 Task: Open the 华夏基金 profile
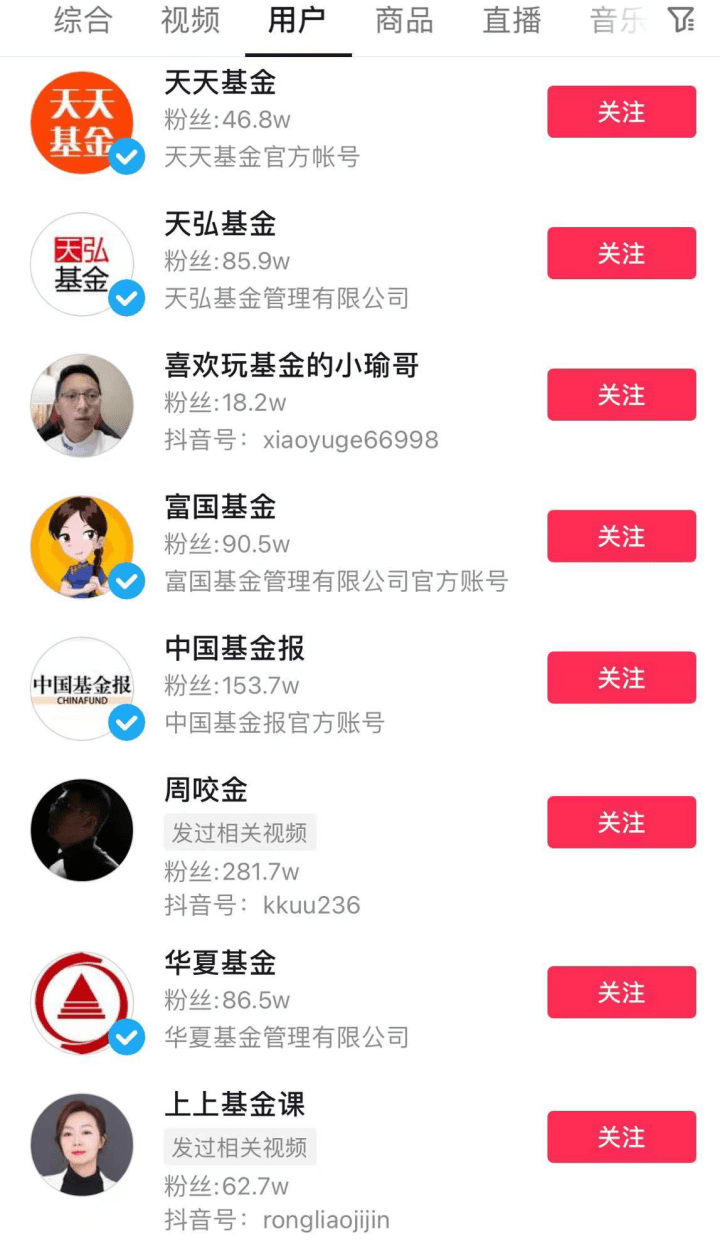coord(220,963)
